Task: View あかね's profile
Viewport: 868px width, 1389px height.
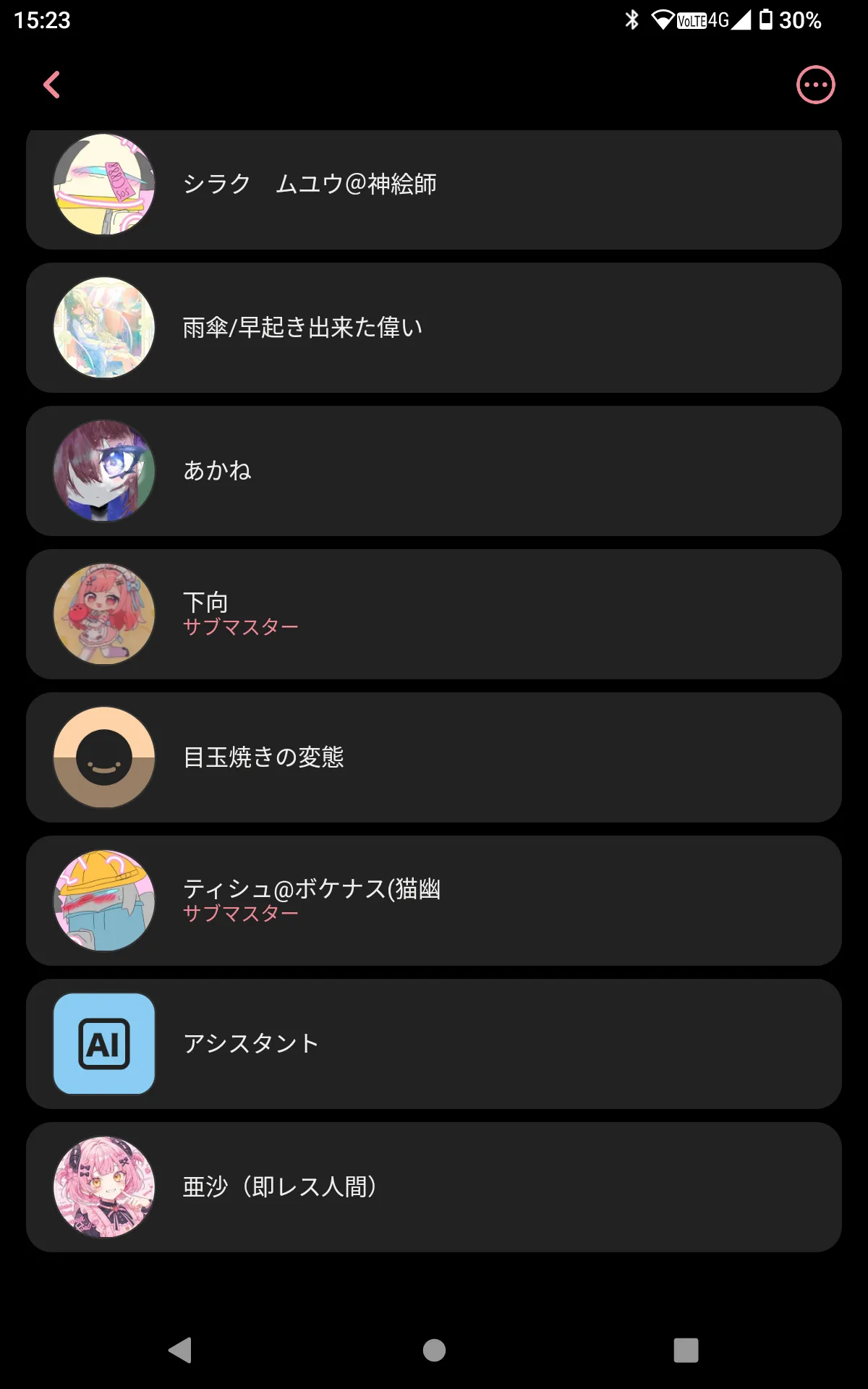Action: coord(434,471)
